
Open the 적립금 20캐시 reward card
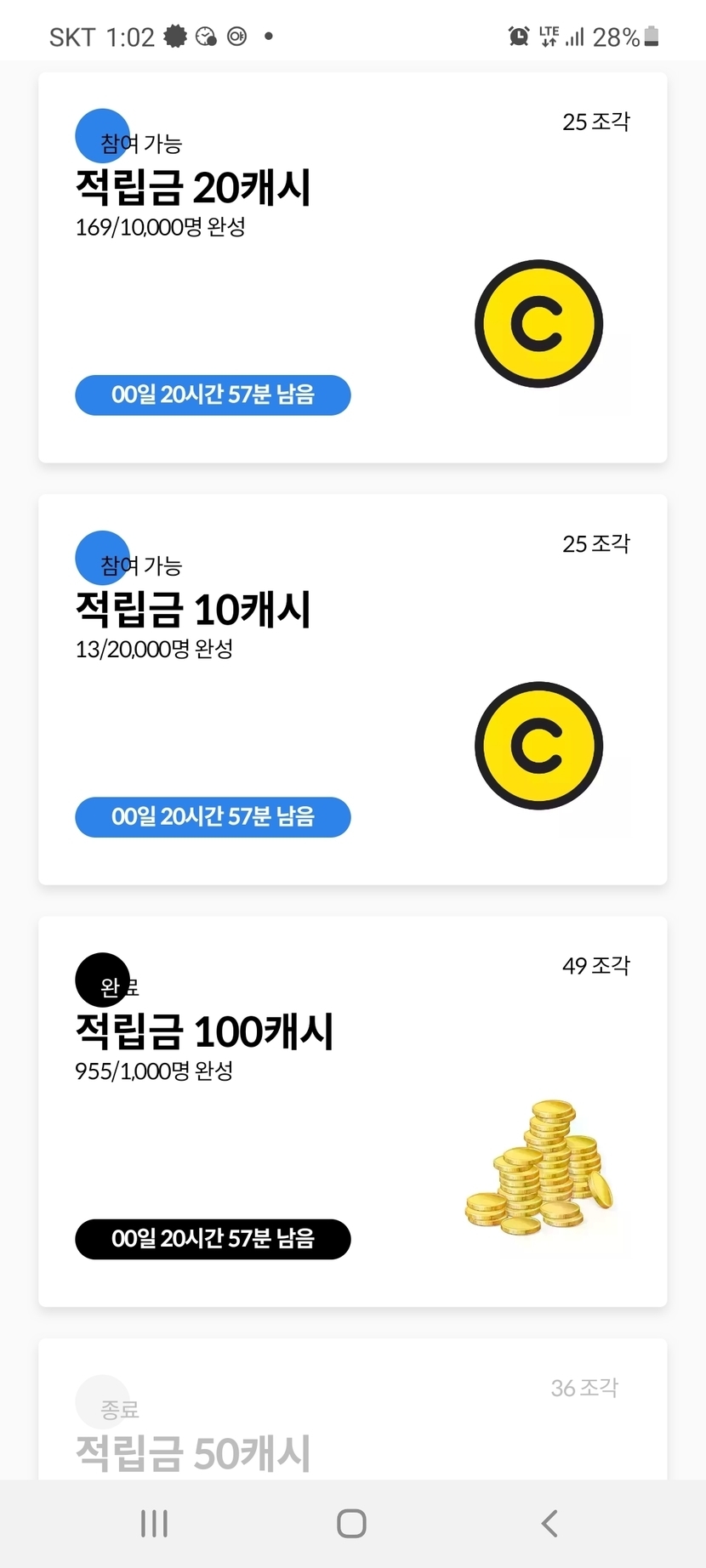point(352,268)
